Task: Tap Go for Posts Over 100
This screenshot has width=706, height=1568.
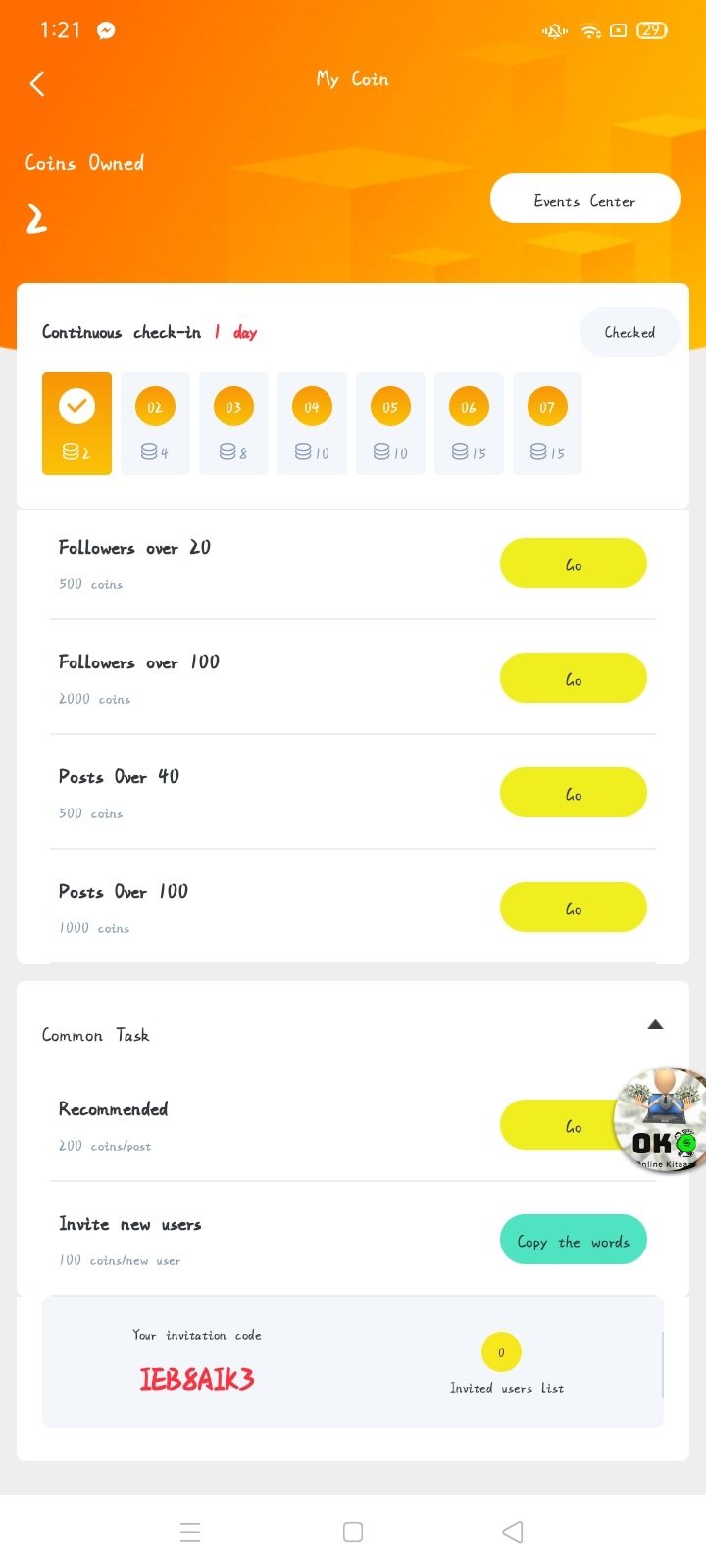Action: (x=573, y=908)
